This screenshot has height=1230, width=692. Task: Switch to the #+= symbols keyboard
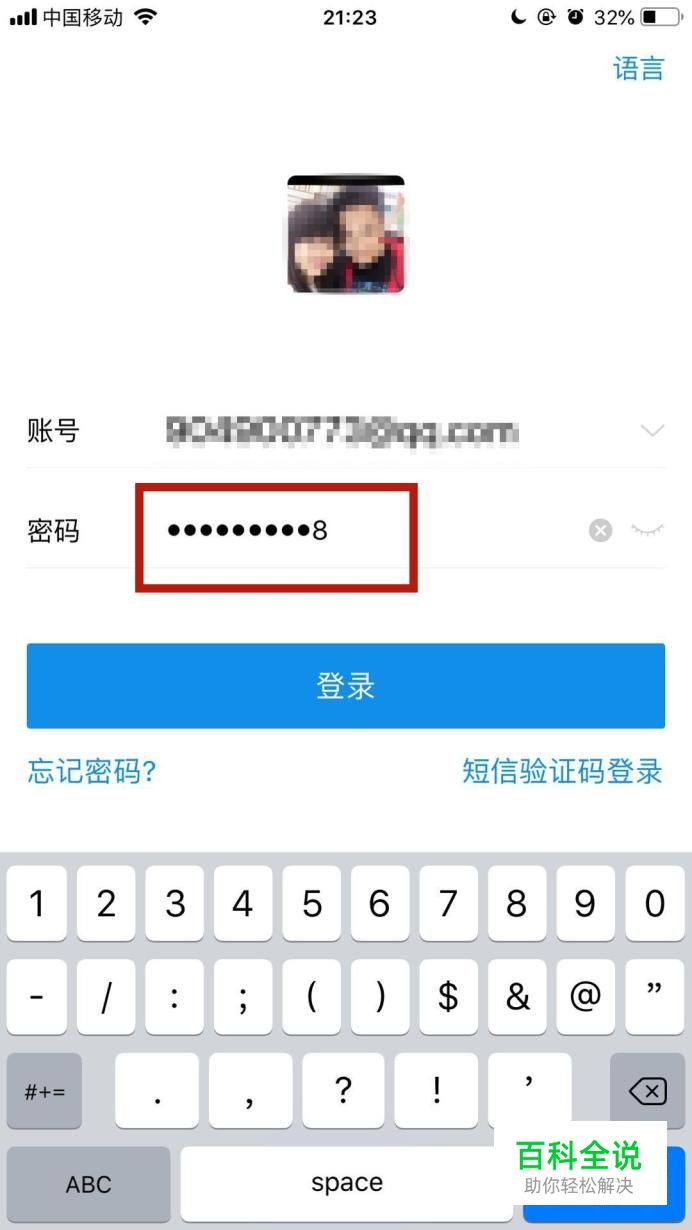tap(45, 1091)
